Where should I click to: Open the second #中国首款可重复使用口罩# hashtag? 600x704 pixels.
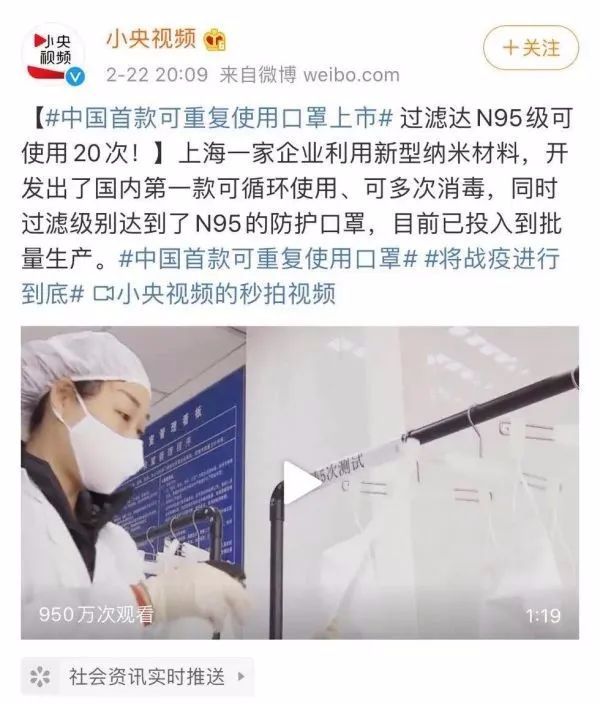(268, 259)
